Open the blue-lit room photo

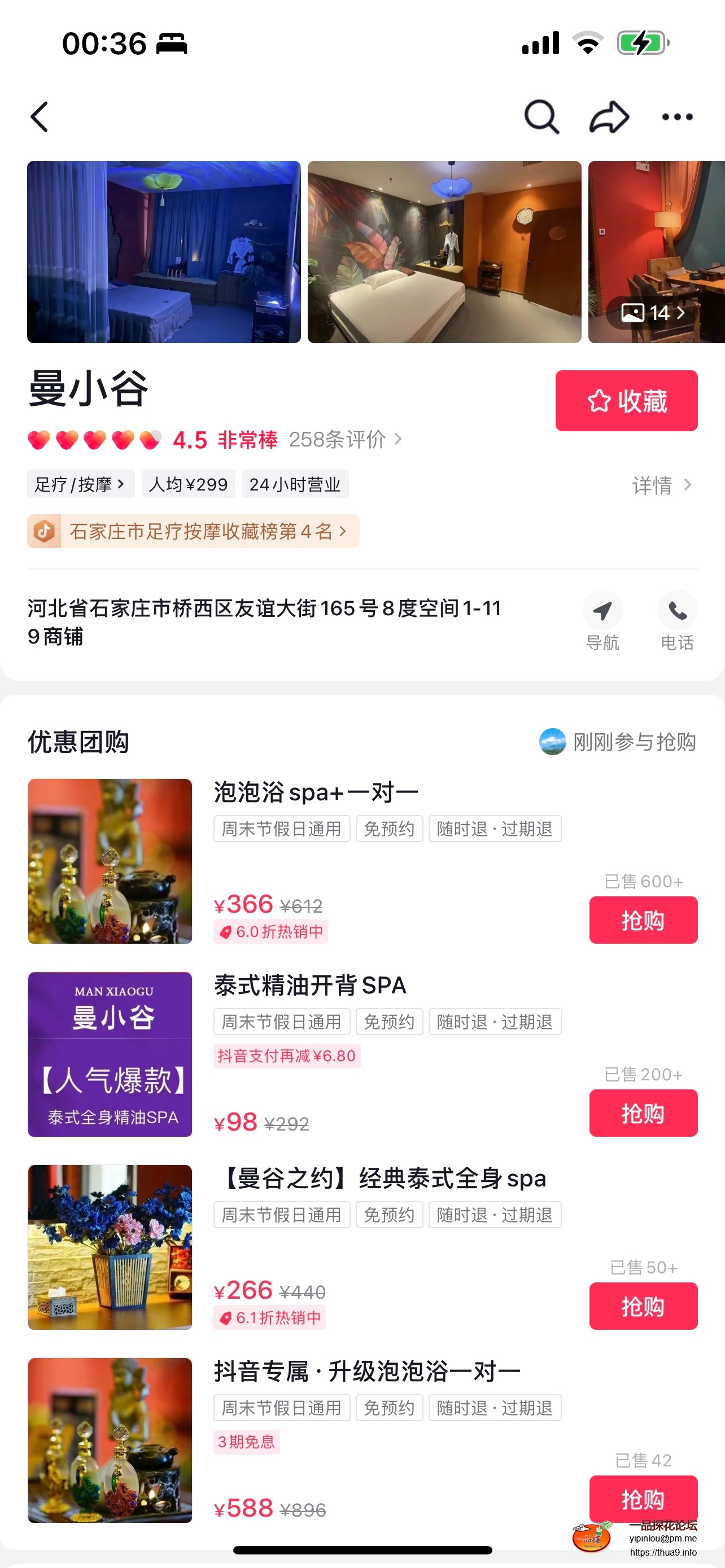click(x=164, y=252)
